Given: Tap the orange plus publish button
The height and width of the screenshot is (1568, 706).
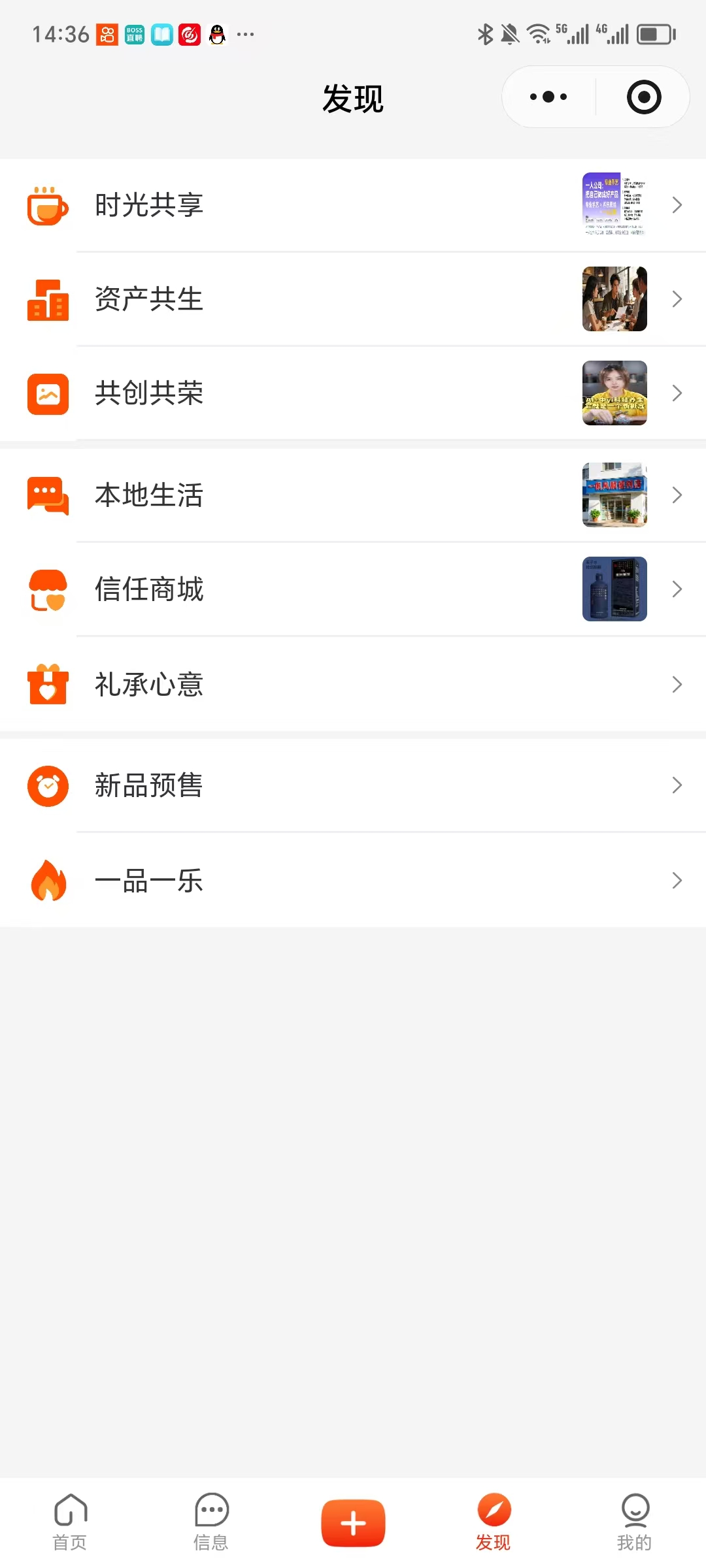Looking at the screenshot, I should coord(353,1524).
